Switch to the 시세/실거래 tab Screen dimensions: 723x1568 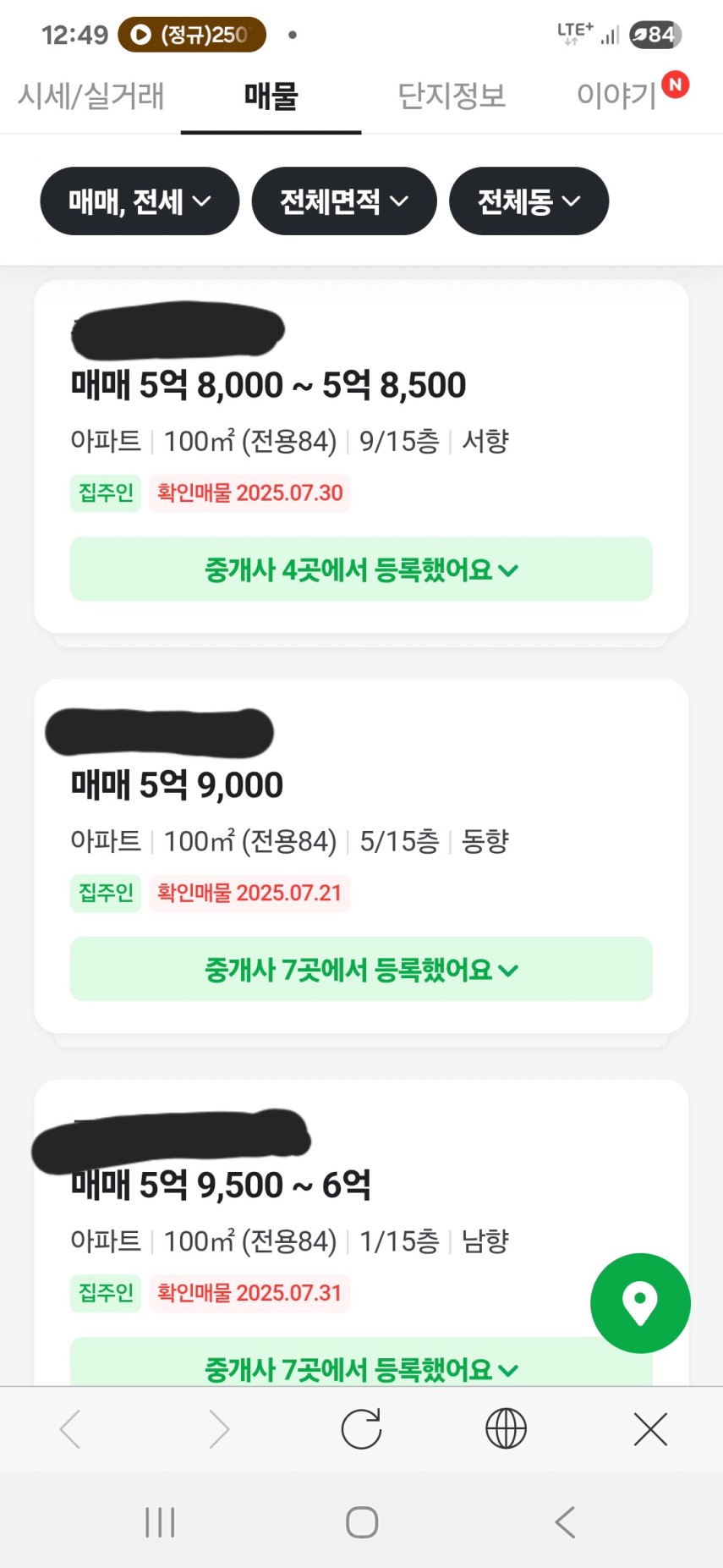90,96
